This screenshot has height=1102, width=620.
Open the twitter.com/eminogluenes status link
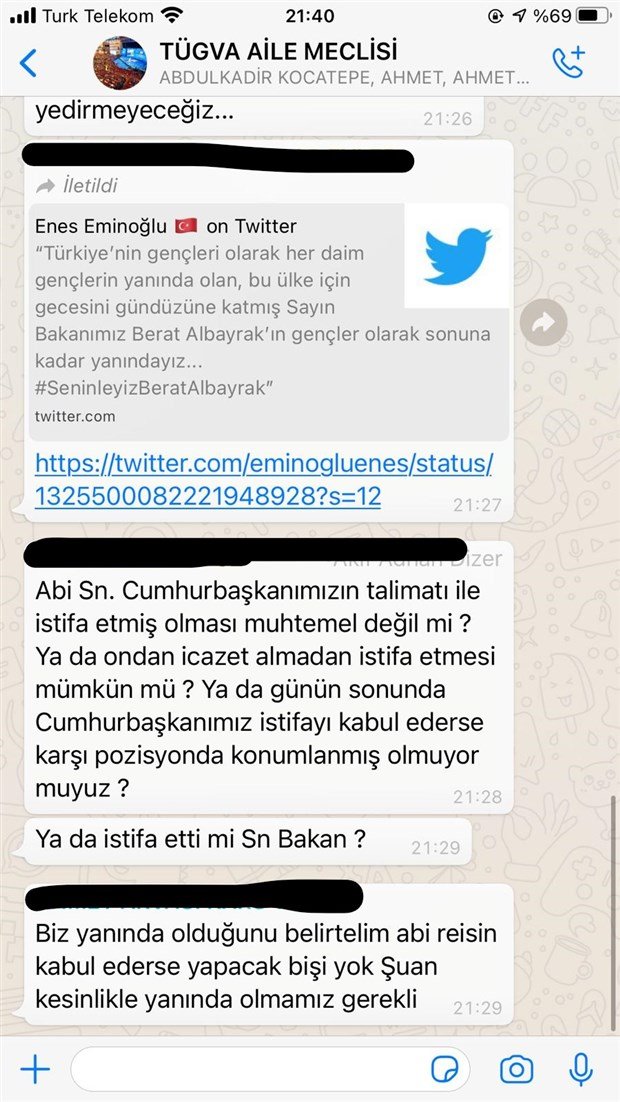coord(264,480)
